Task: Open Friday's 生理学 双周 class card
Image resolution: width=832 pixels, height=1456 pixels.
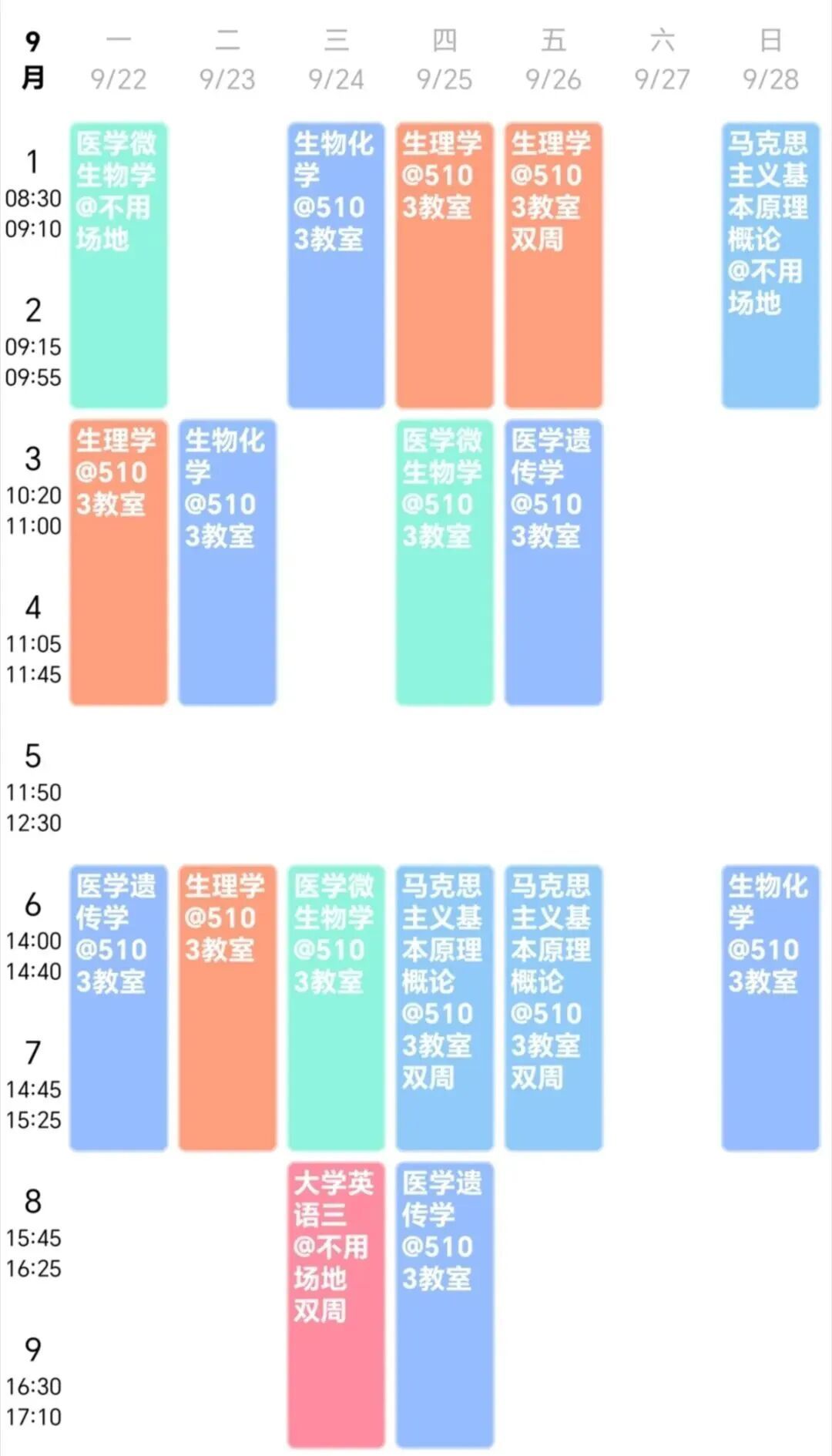Action: 553,265
